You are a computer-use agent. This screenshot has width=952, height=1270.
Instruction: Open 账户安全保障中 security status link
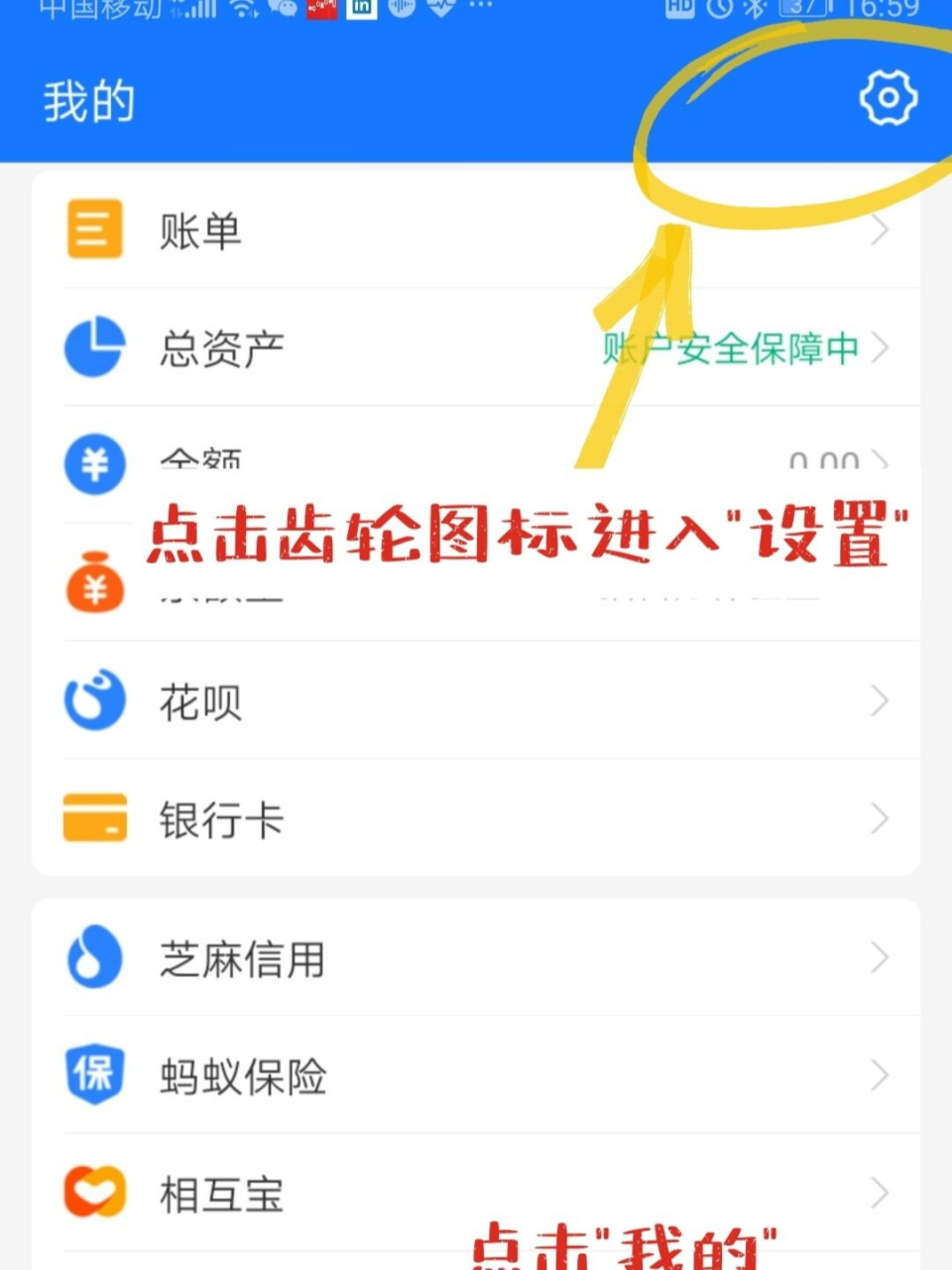727,348
